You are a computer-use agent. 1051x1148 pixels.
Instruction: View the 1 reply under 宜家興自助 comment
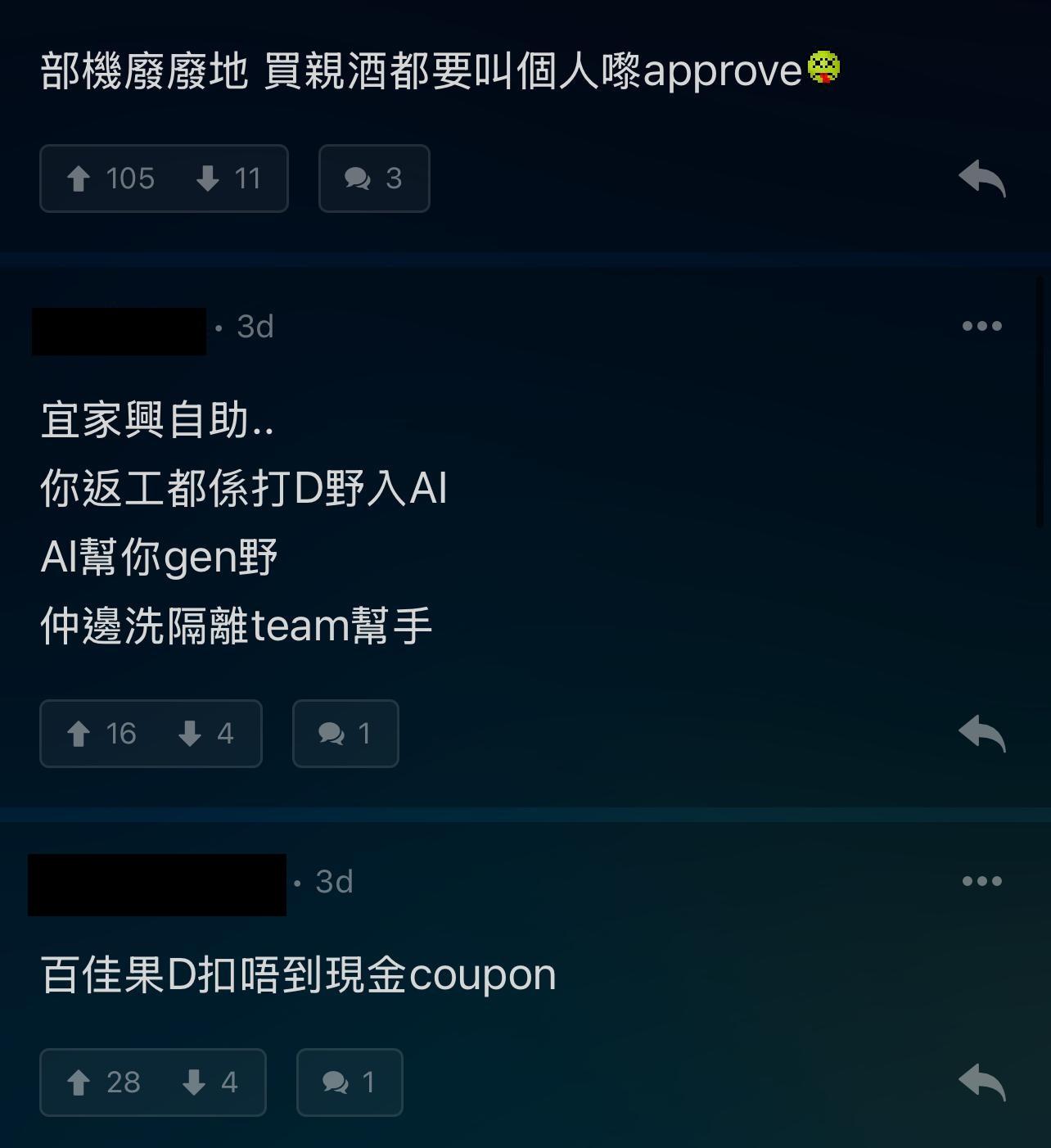[x=345, y=734]
